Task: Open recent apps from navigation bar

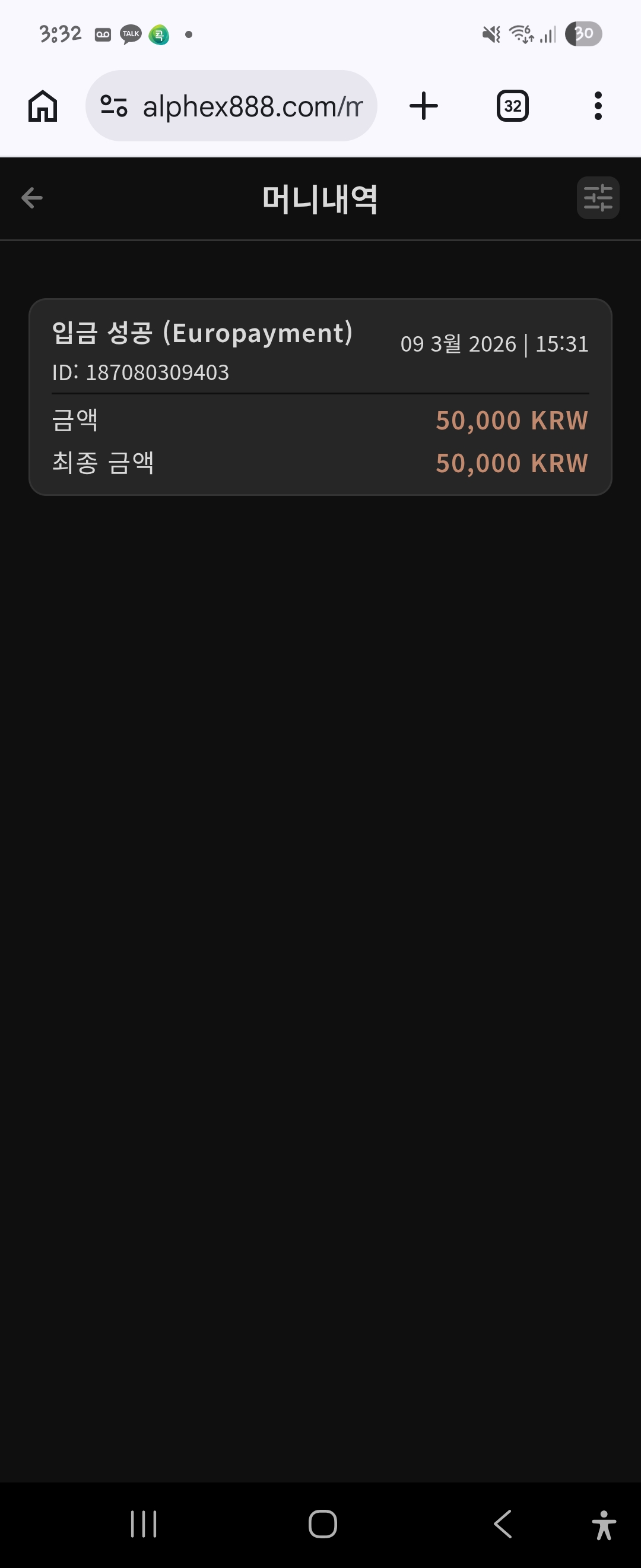Action: click(144, 1523)
